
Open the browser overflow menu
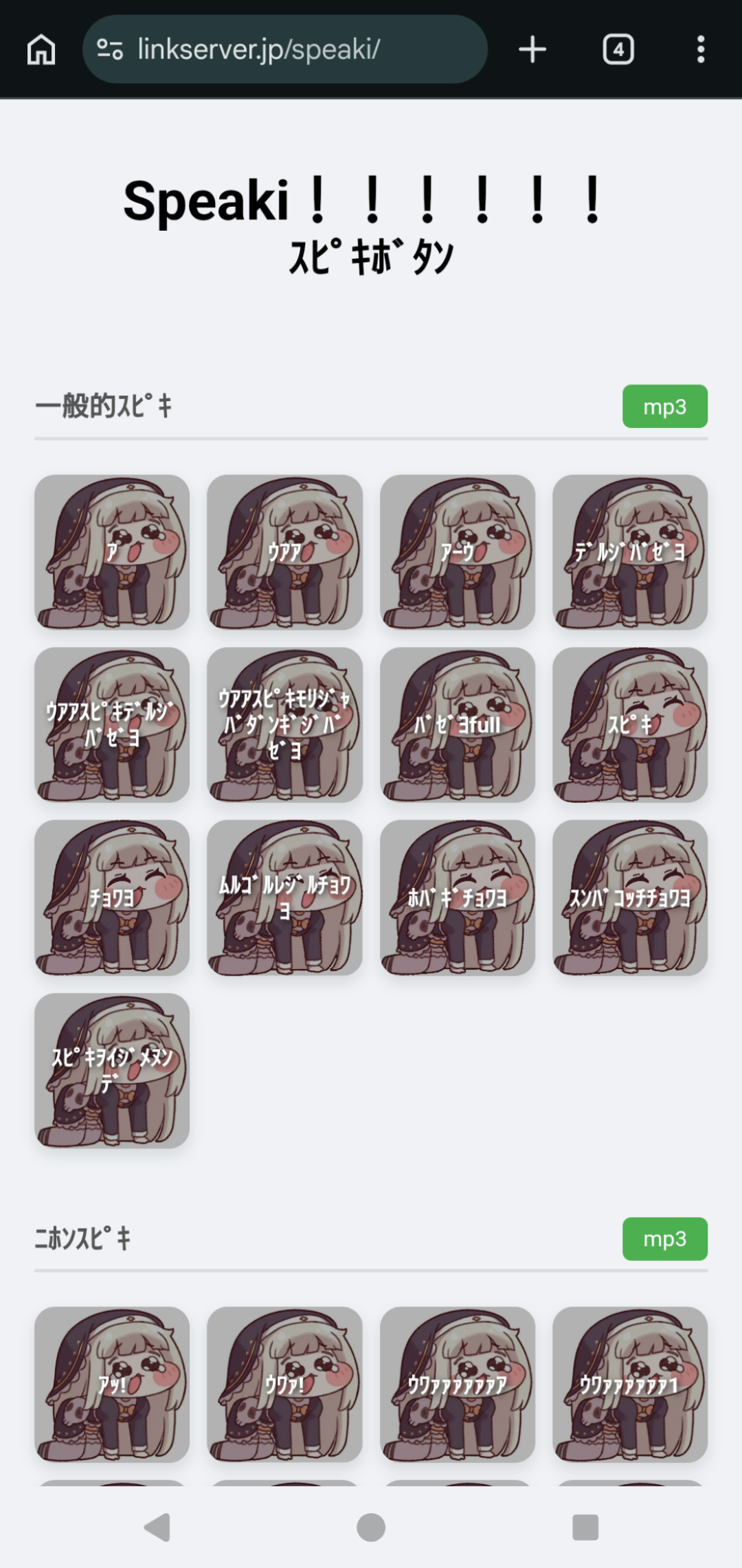pos(700,49)
